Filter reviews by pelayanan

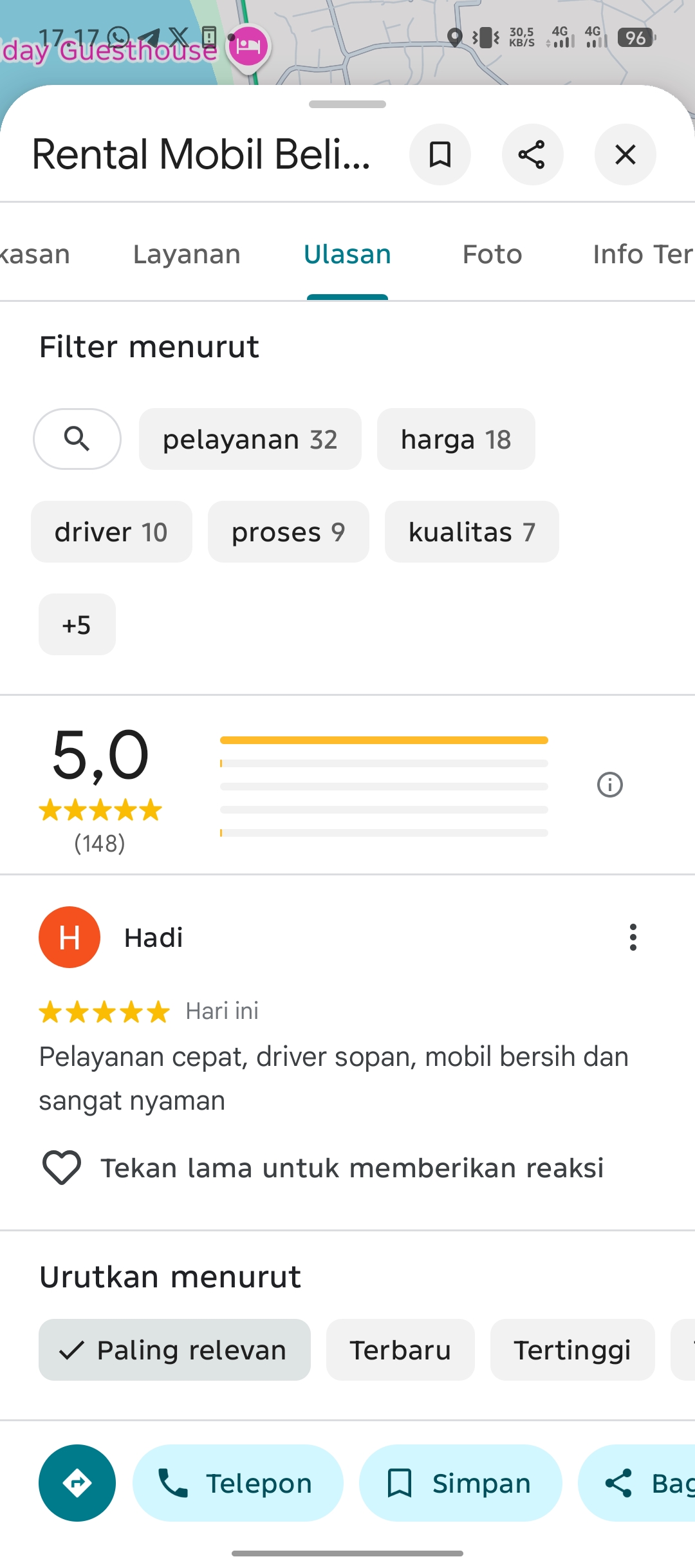[x=250, y=439]
